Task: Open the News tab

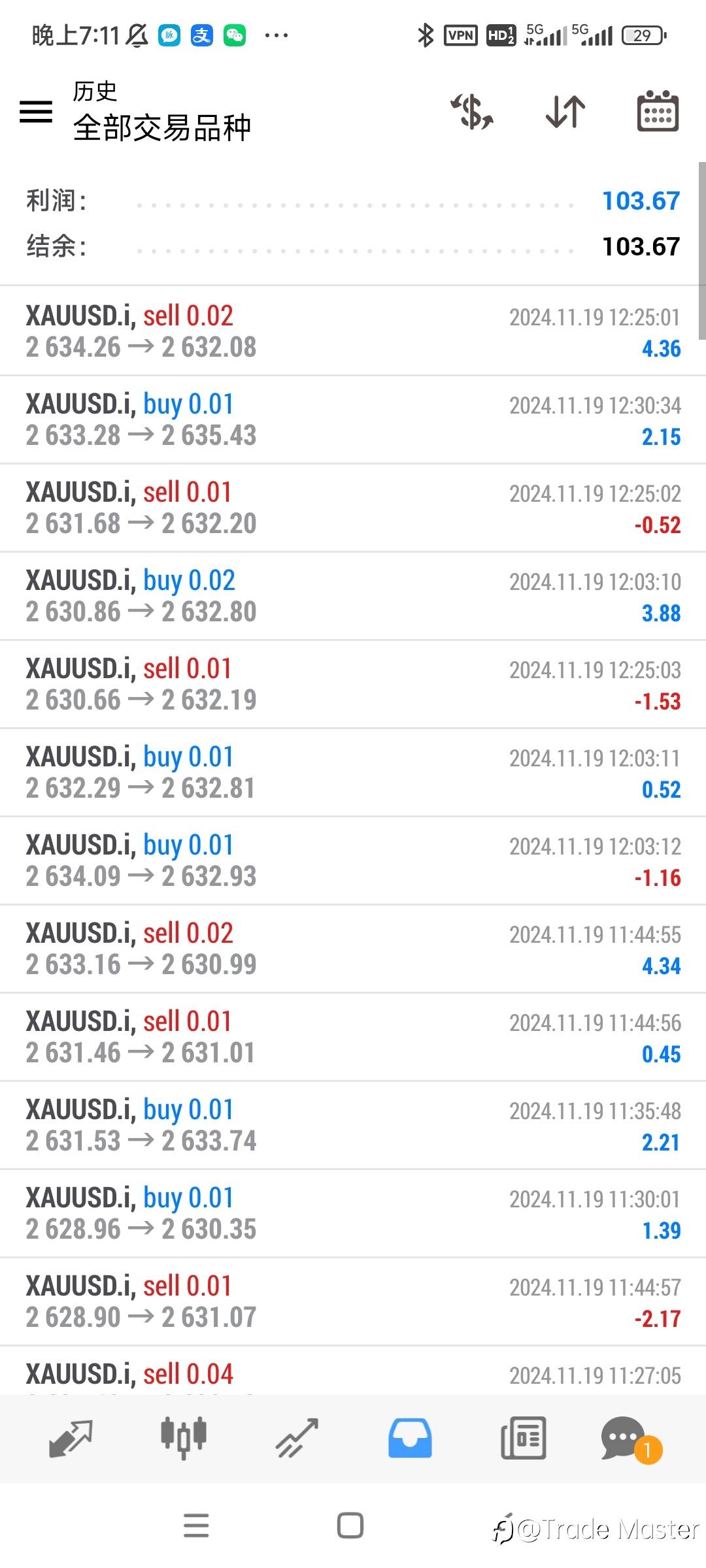Action: click(523, 1438)
